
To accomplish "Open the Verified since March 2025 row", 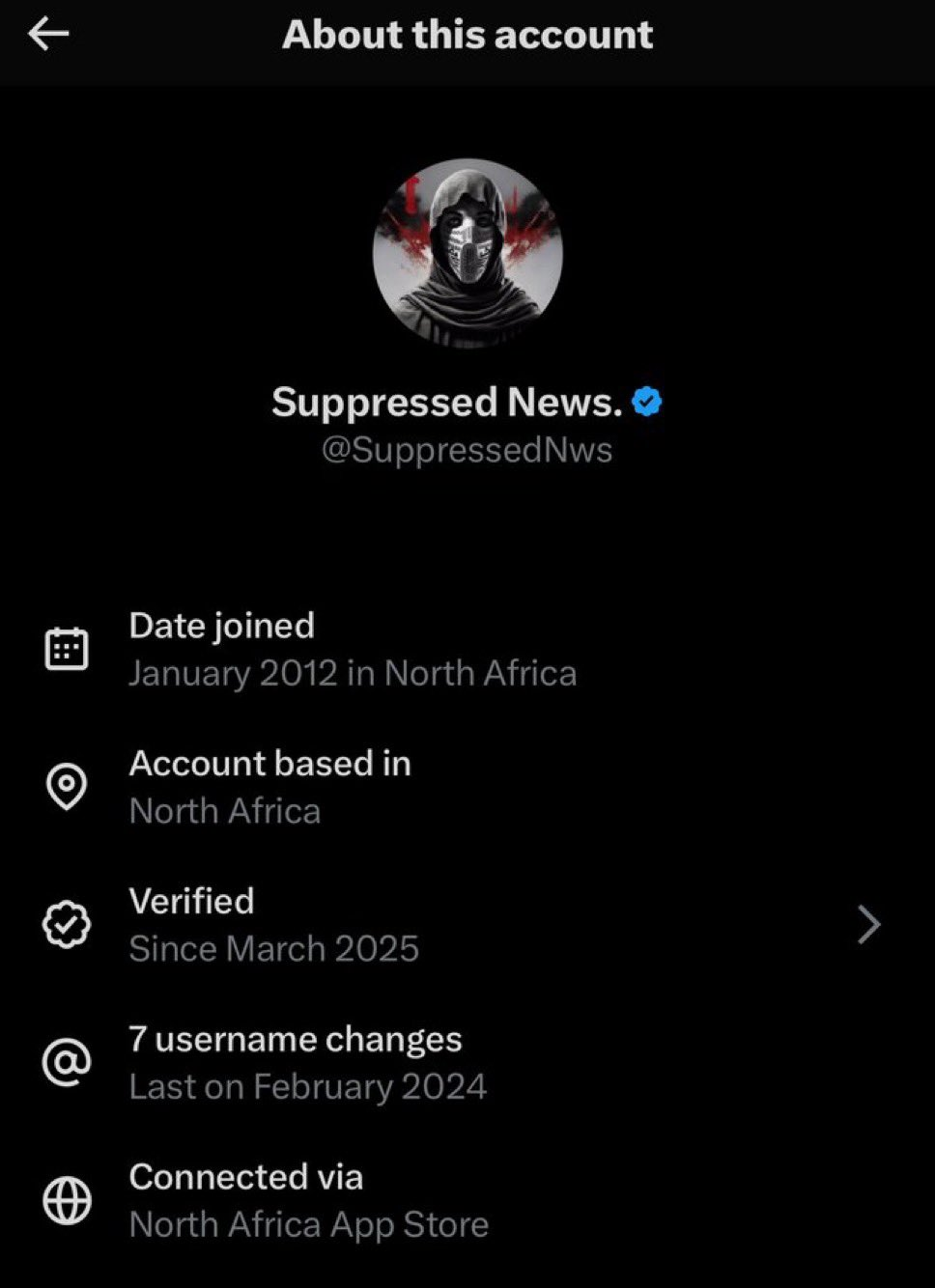I will click(464, 925).
